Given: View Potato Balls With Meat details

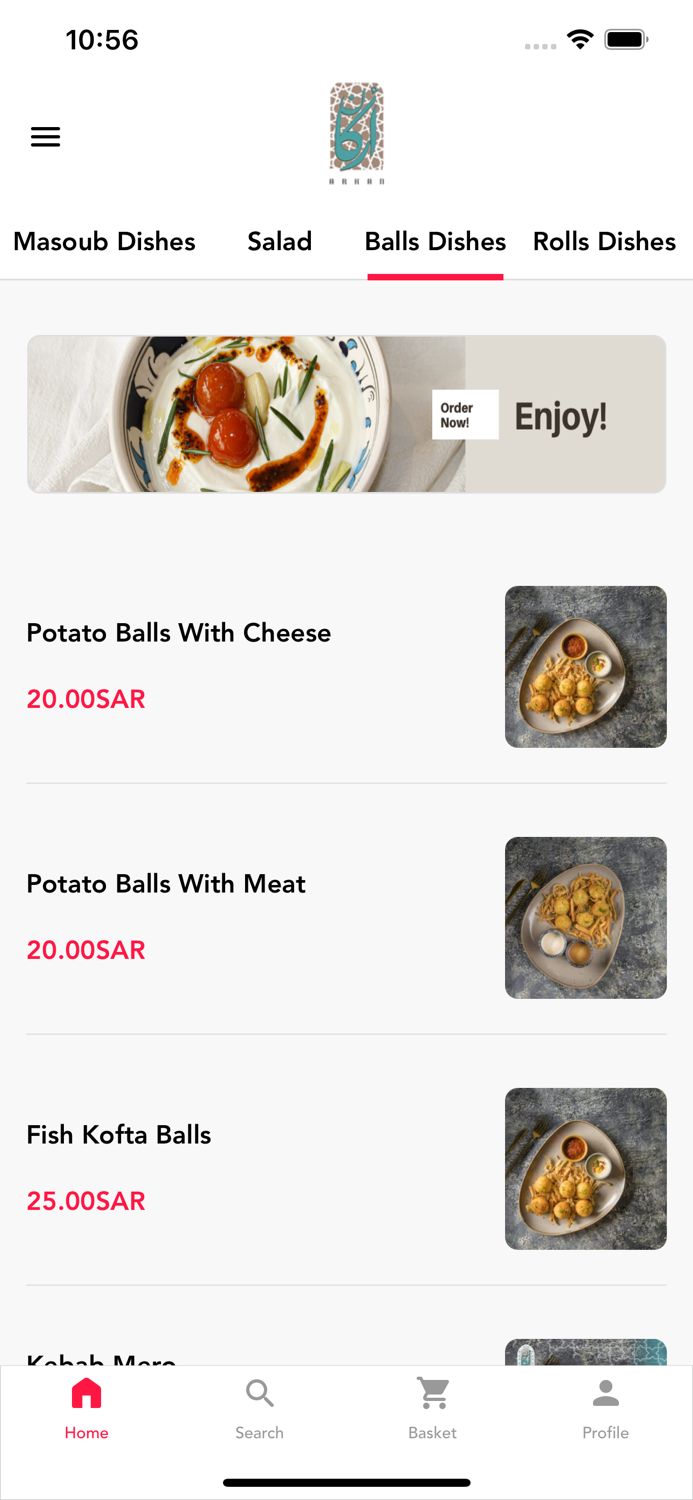Looking at the screenshot, I should (x=166, y=884).
